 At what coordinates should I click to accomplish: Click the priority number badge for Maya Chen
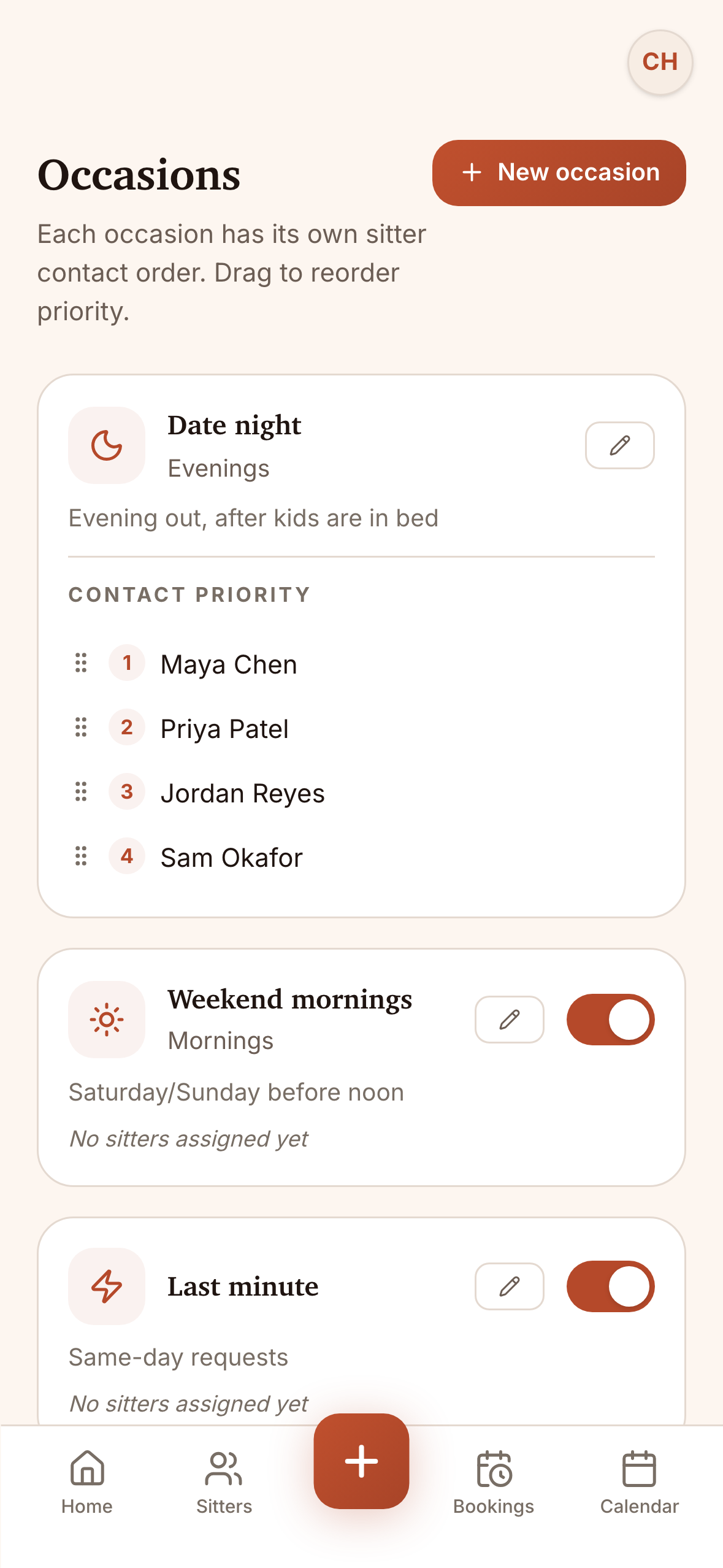pyautogui.click(x=126, y=663)
